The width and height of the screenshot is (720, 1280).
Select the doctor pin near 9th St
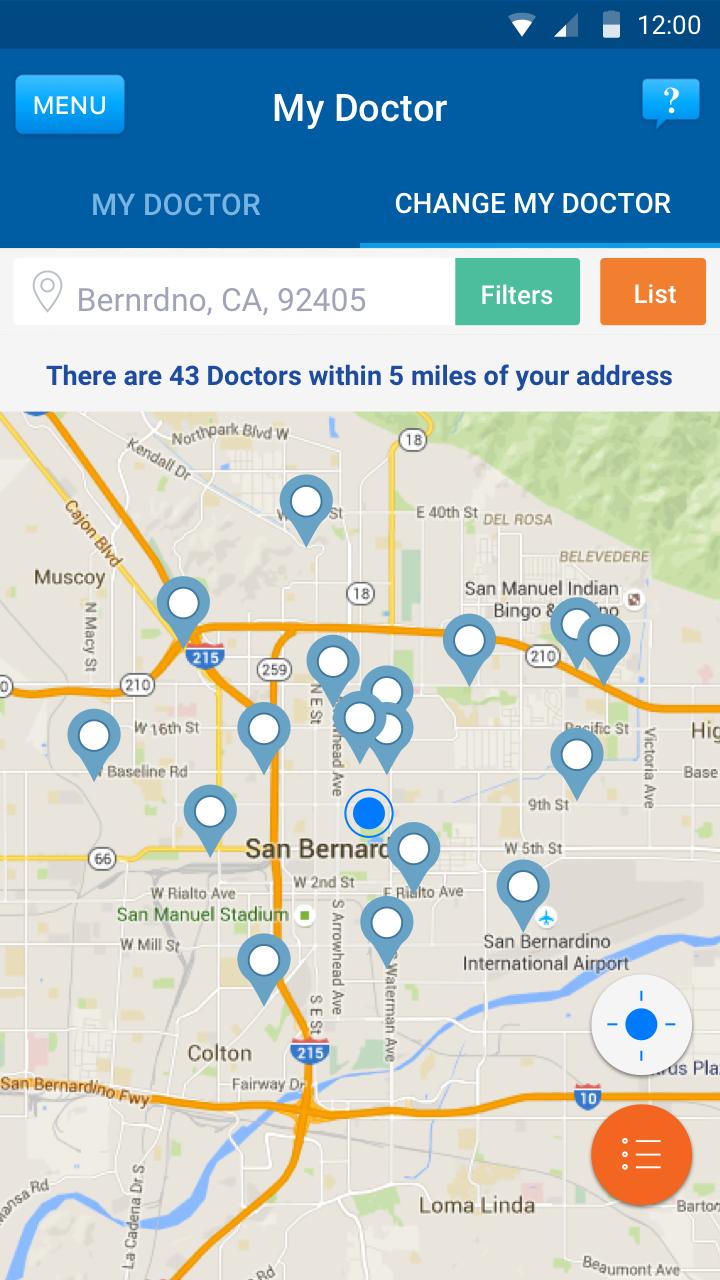coord(577,761)
